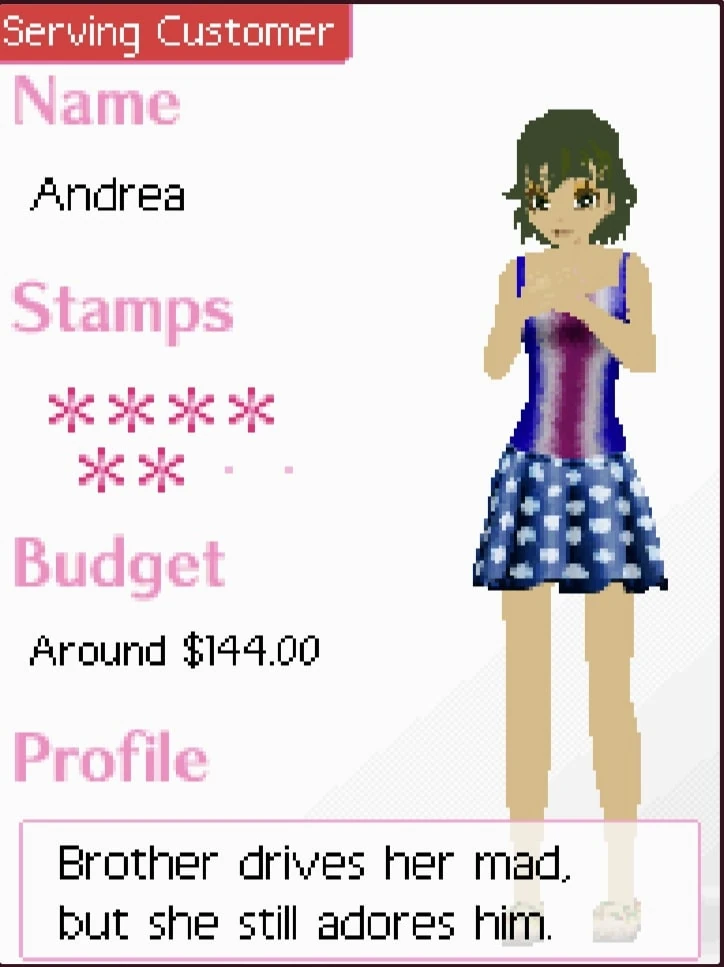This screenshot has height=967, width=724.
Task: Click the budget amount Around $144.00
Action: coord(176,651)
